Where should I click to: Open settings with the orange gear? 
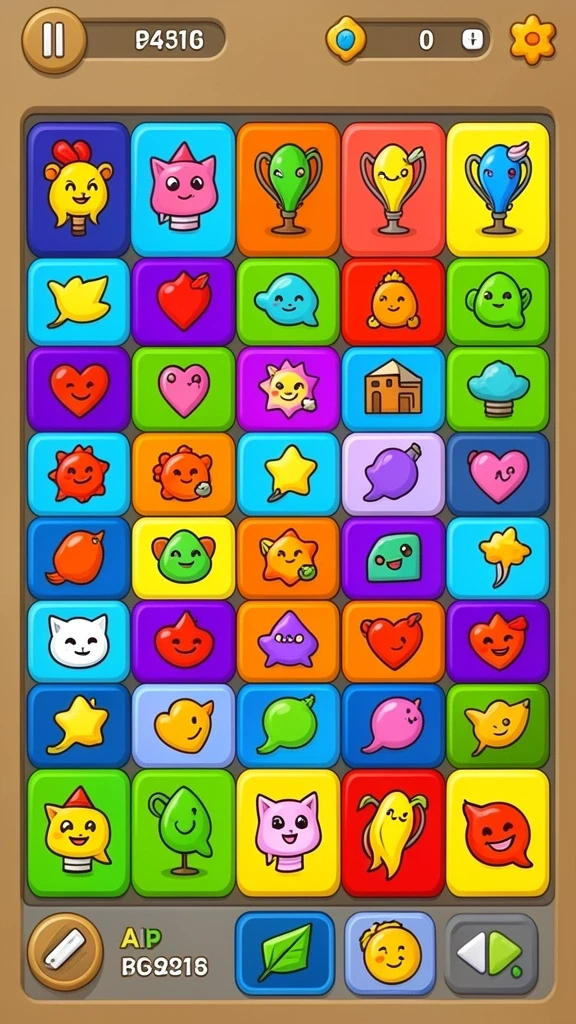[x=533, y=40]
